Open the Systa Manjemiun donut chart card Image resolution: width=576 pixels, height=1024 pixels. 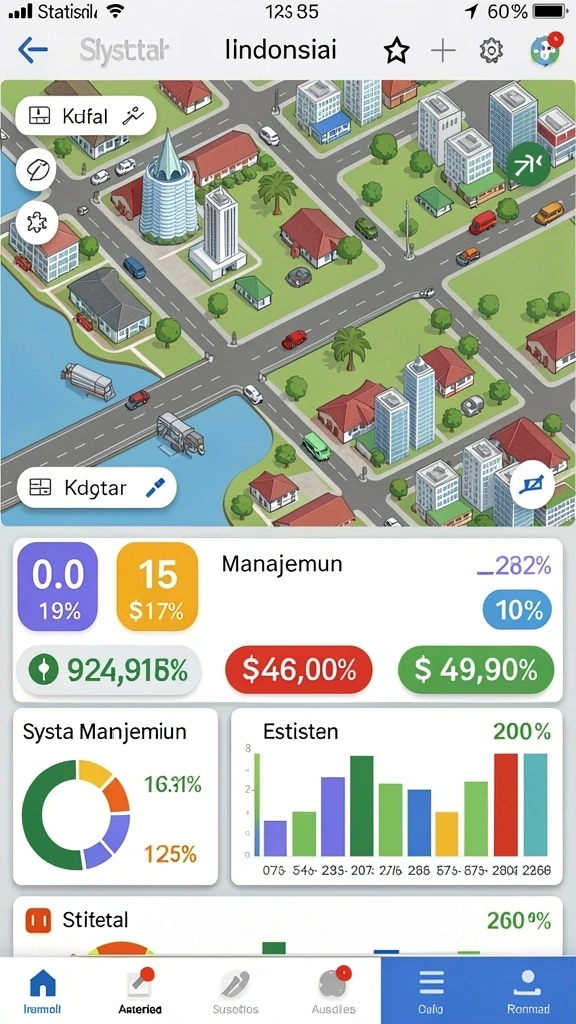pos(115,797)
